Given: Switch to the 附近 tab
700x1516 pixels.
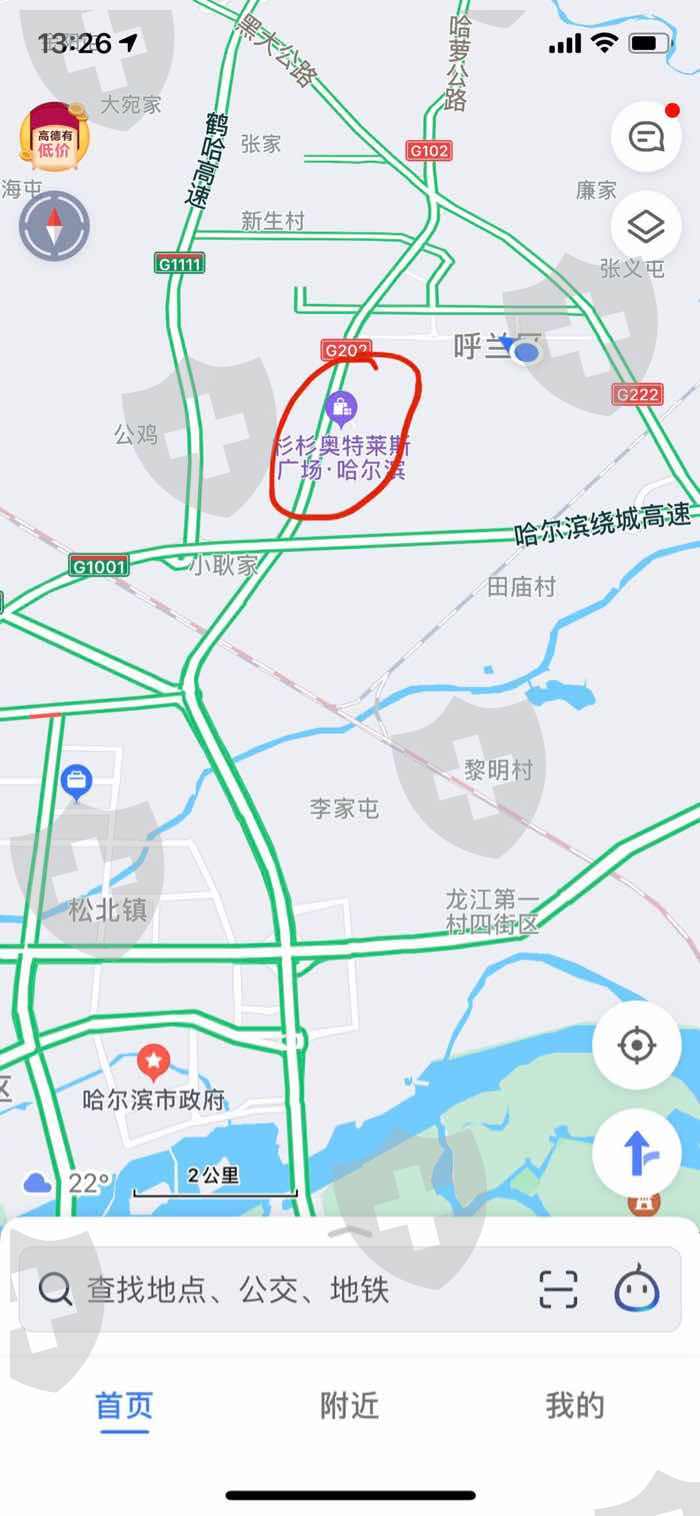Looking at the screenshot, I should (350, 1405).
